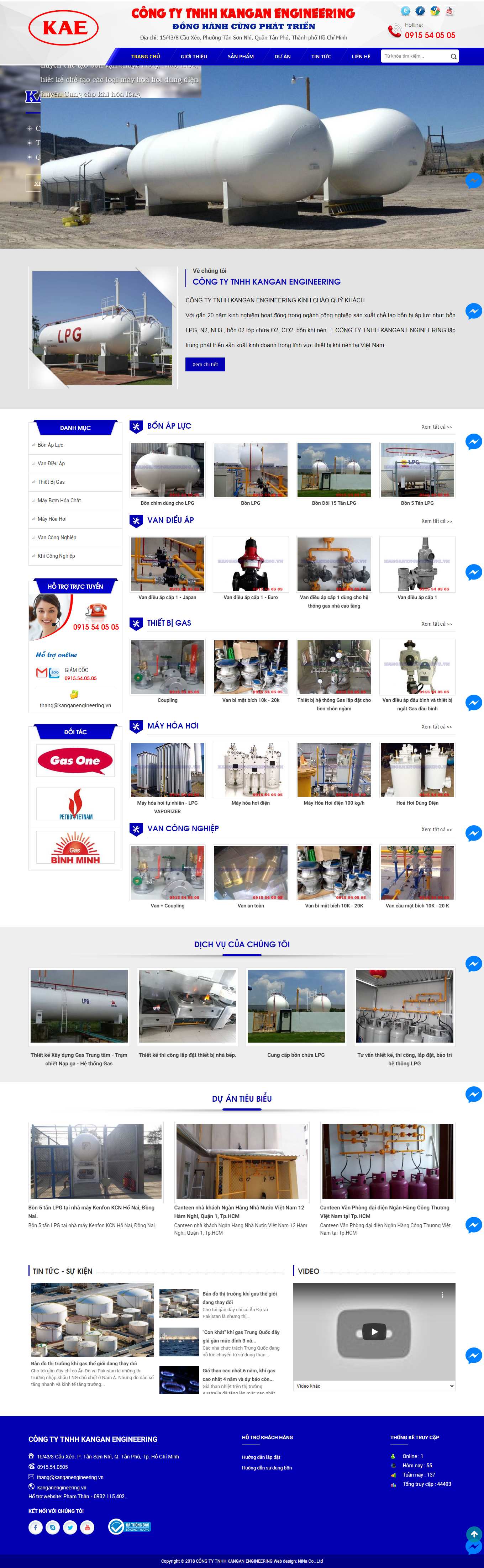Switch to the Sản Phẩm tab
The image size is (484, 1568).
[x=241, y=57]
